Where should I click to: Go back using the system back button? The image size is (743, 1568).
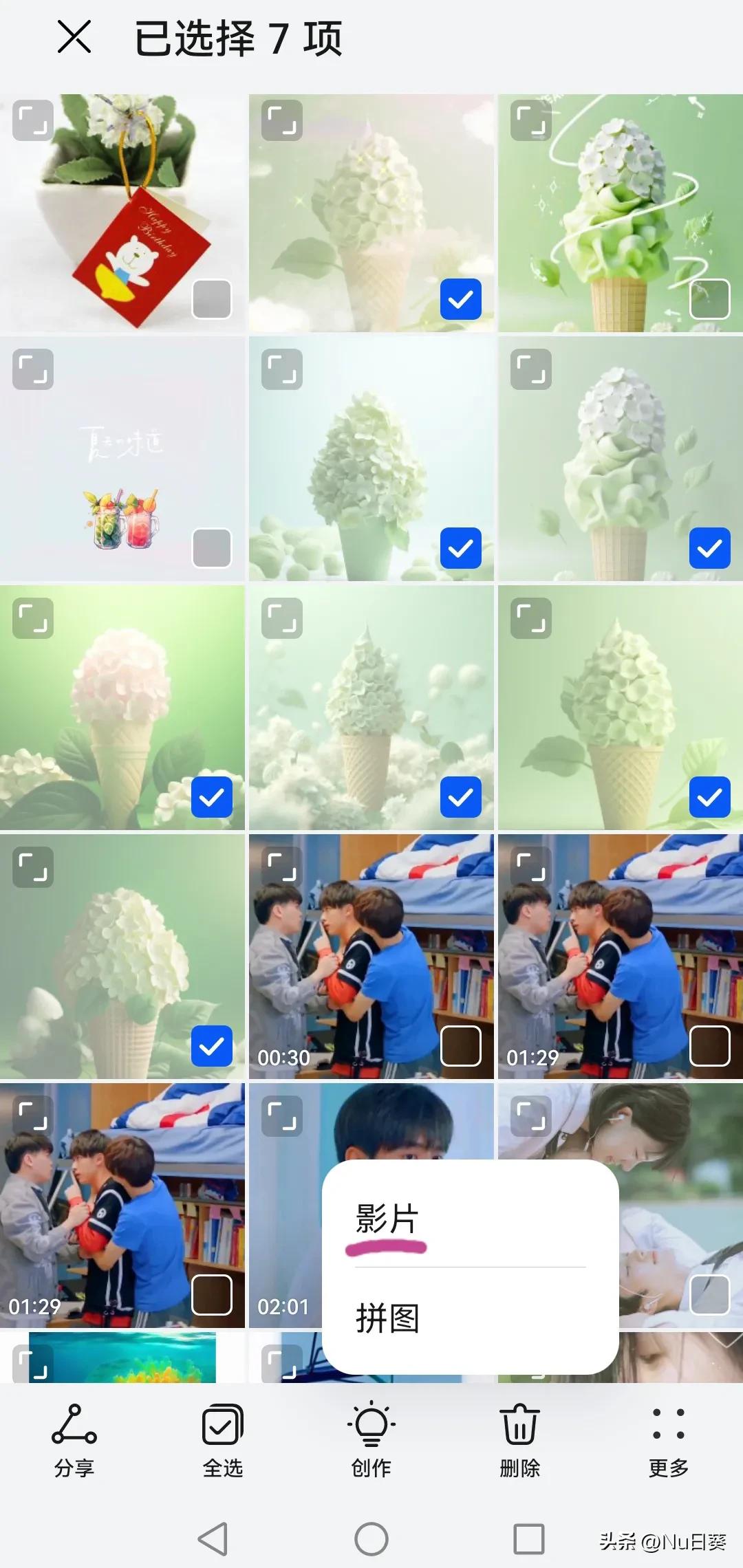213,1539
